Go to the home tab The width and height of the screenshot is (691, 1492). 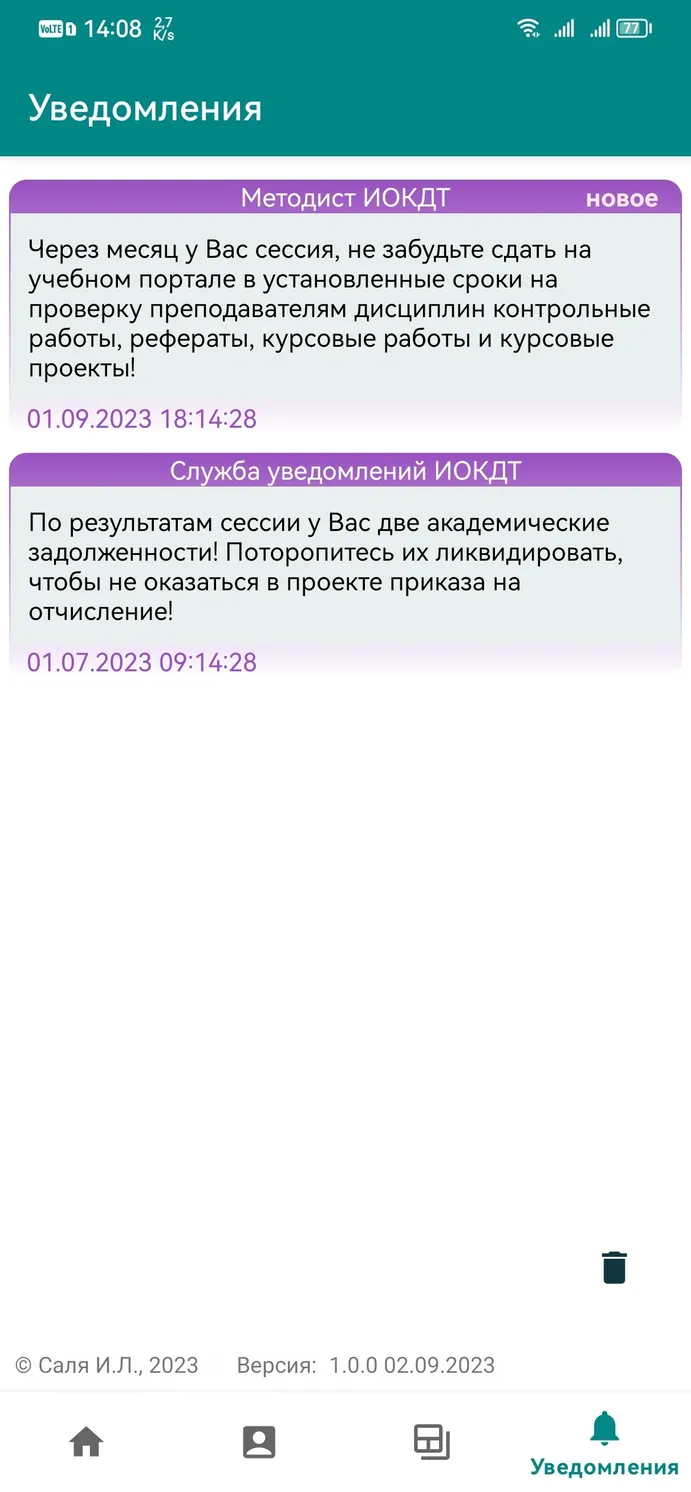pos(86,1442)
